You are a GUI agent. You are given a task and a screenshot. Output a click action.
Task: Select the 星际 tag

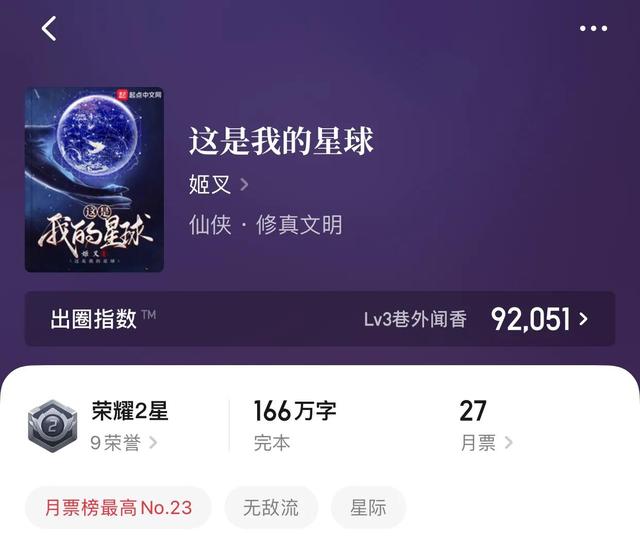368,508
